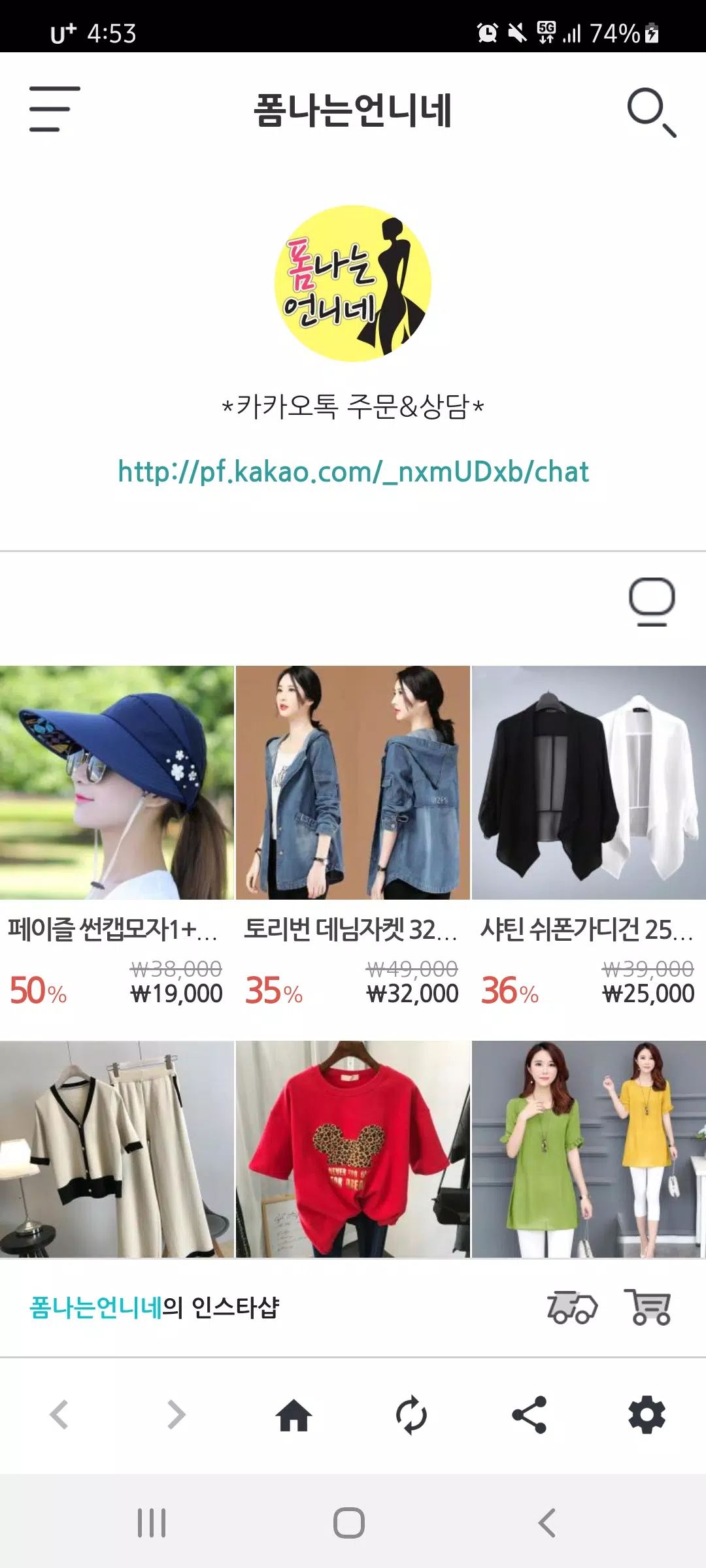The height and width of the screenshot is (1568, 706).
Task: Switch the product list view layout
Action: click(x=651, y=601)
